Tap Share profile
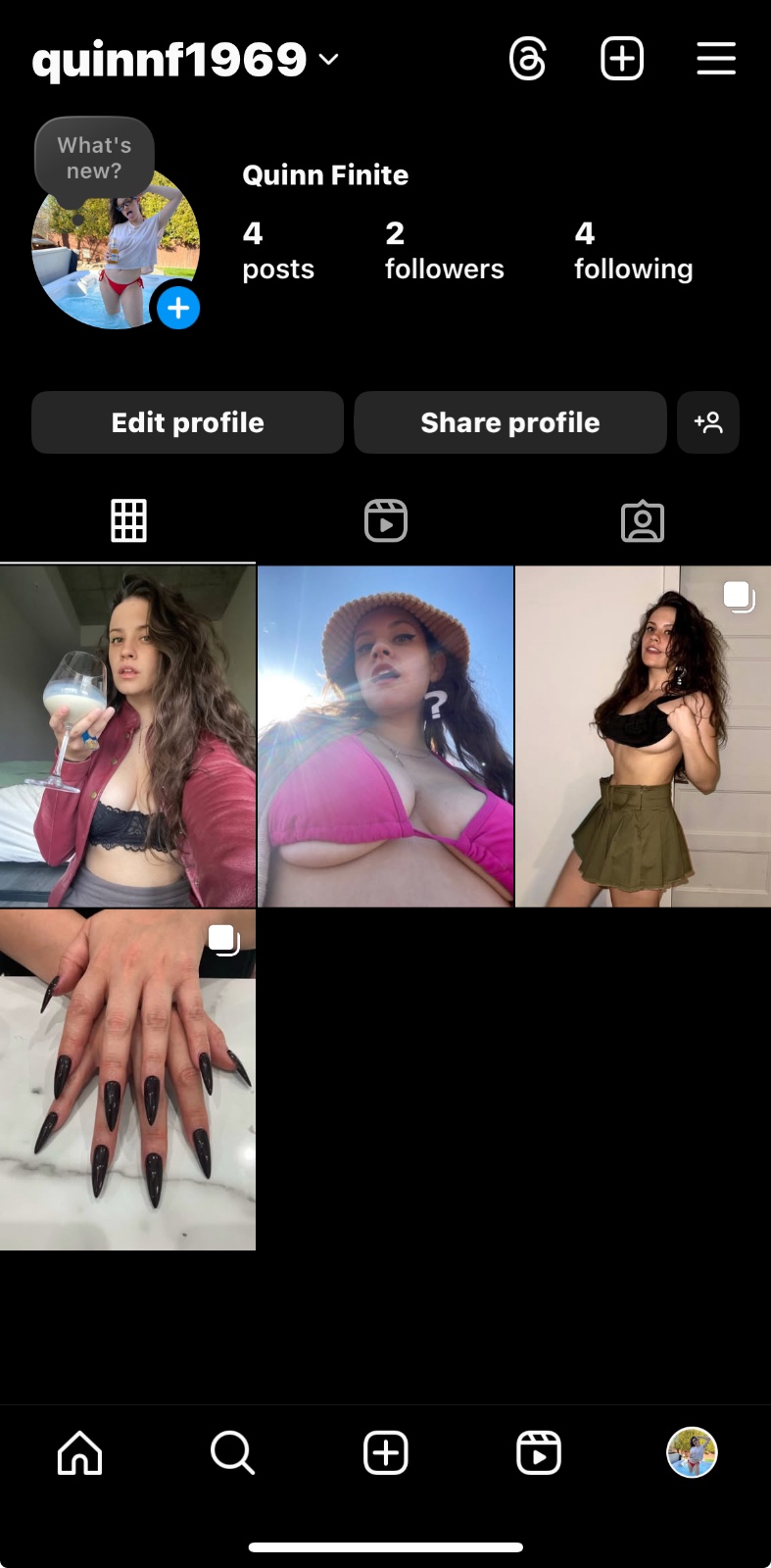This screenshot has height=1568, width=771. [x=509, y=422]
